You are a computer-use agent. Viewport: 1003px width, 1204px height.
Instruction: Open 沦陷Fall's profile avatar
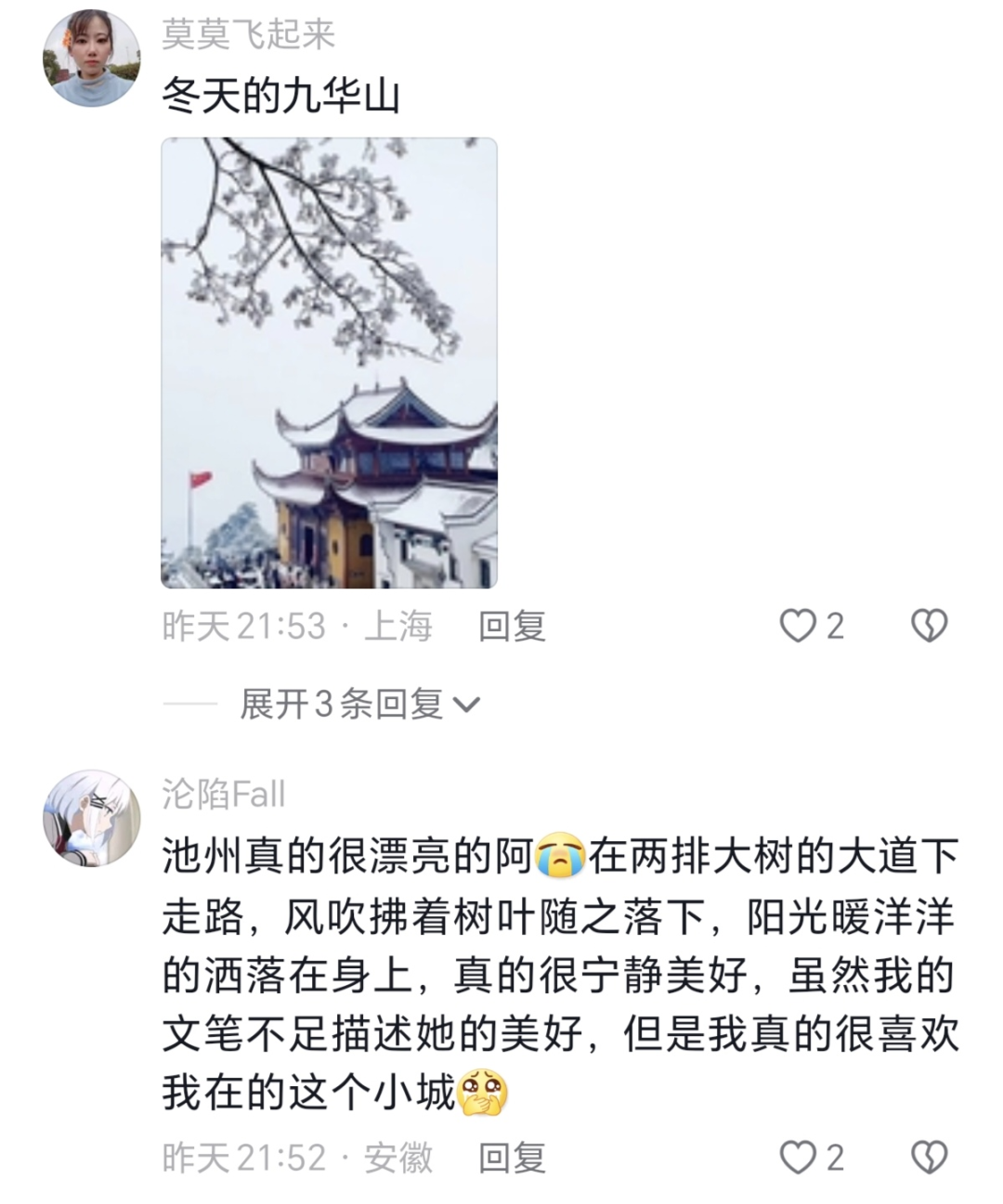point(91,819)
